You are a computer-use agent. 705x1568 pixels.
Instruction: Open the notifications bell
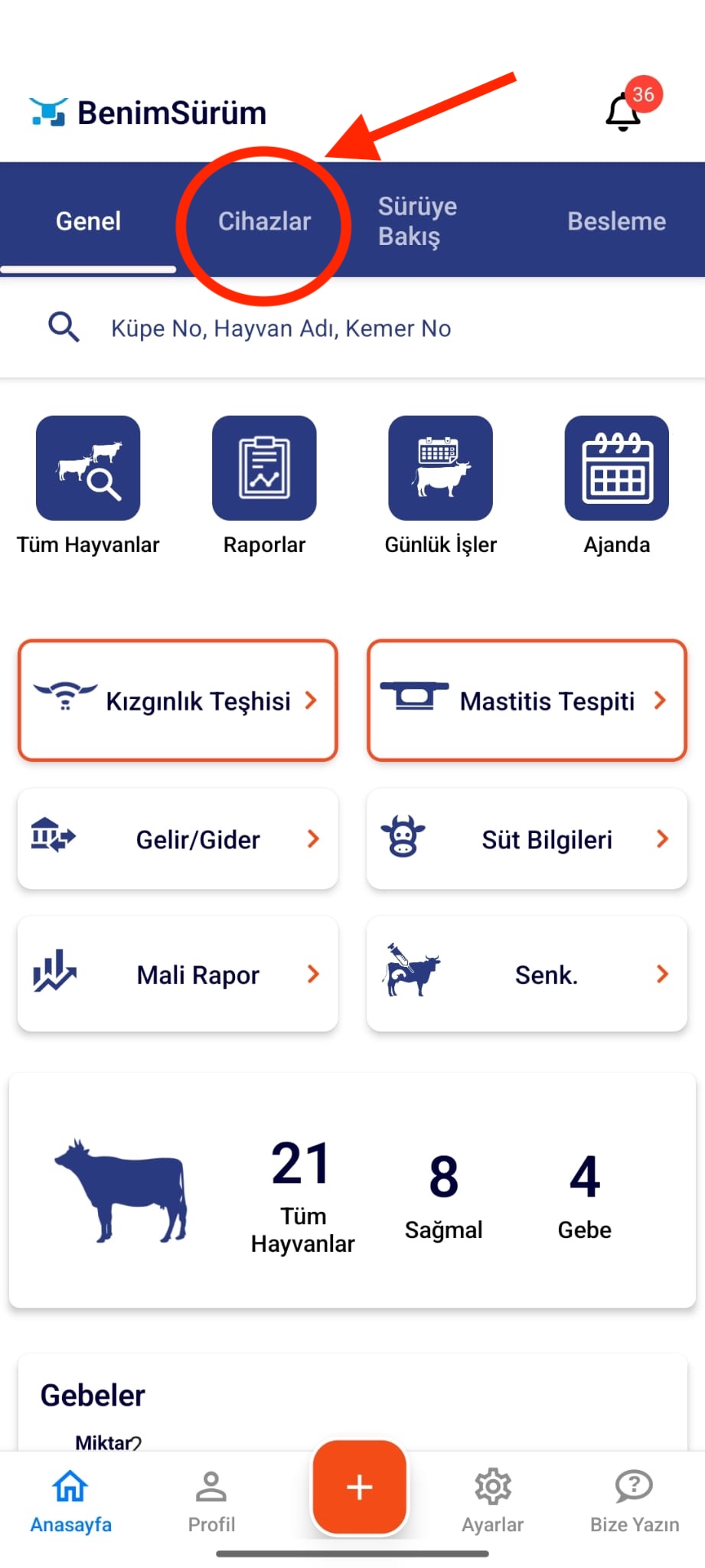pos(625,112)
